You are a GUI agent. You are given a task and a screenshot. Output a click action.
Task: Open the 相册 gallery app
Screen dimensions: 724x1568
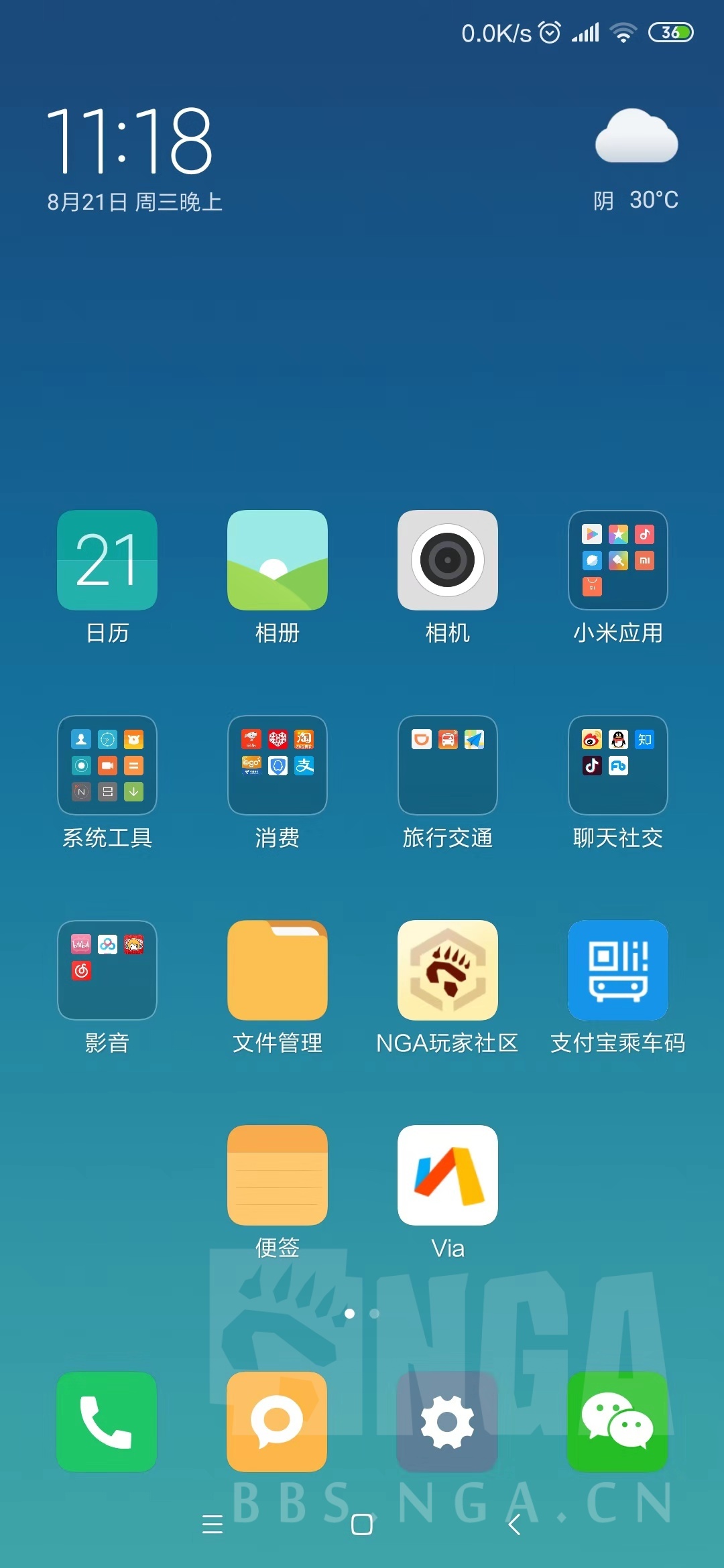click(278, 560)
